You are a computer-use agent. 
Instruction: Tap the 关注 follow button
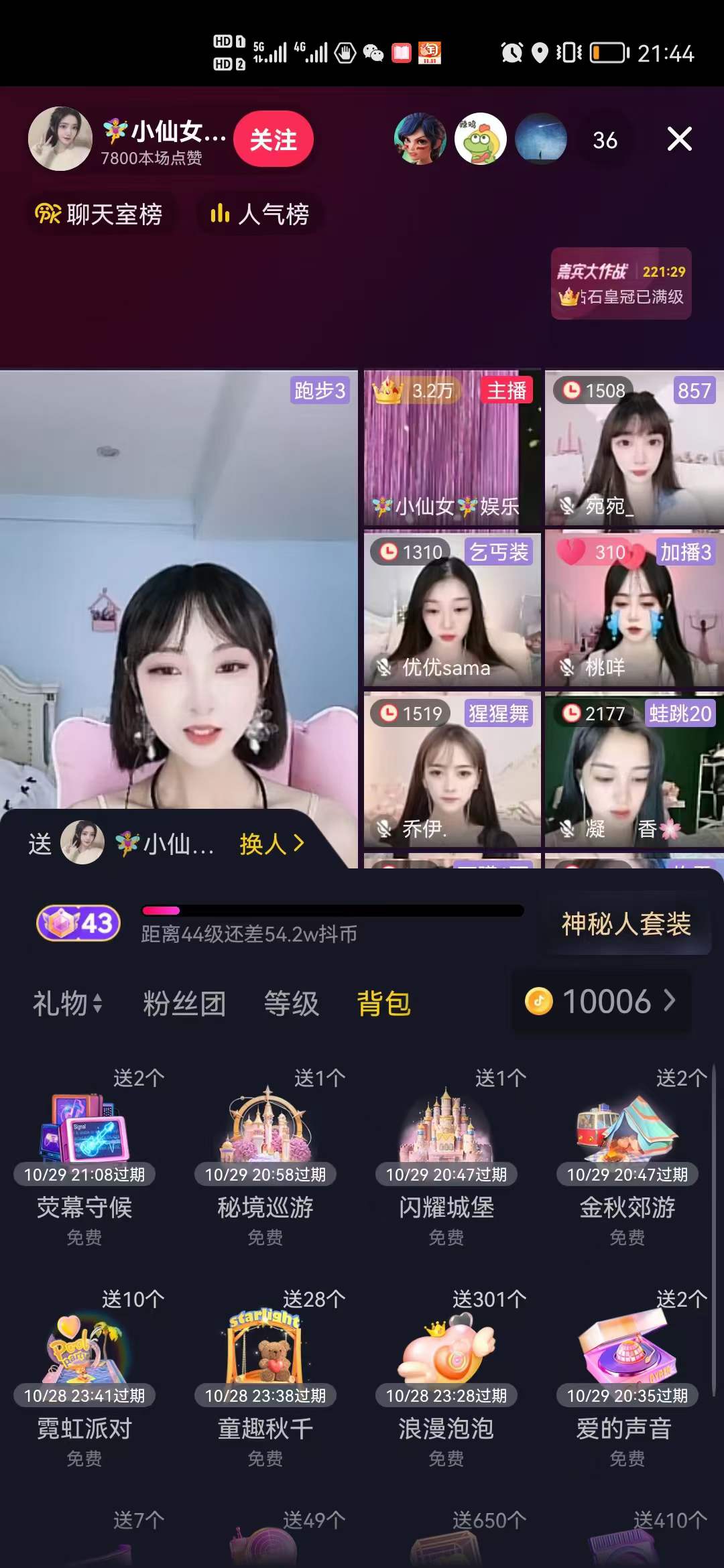point(273,139)
